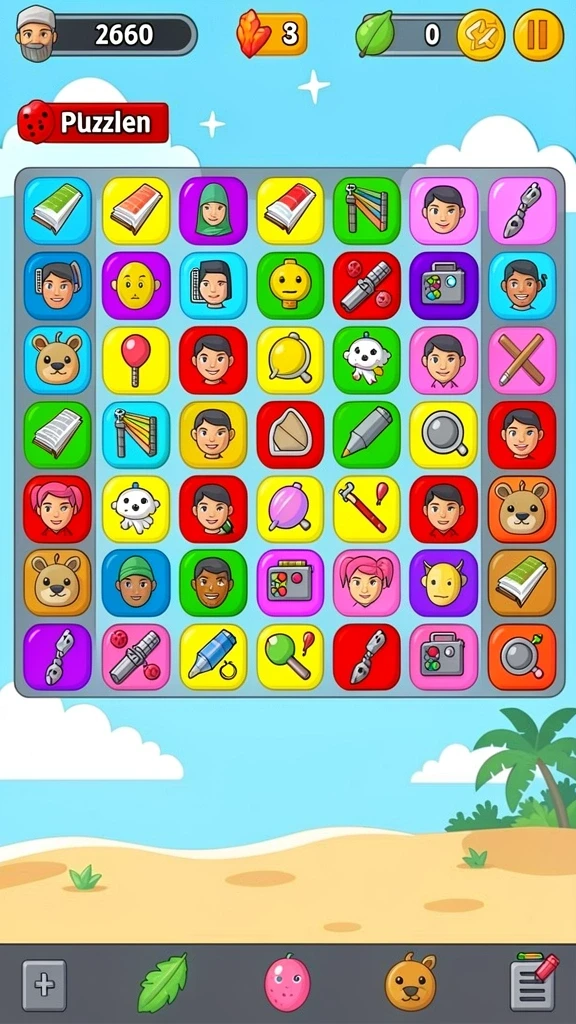Screen dimensions: 576x1024
Task: Select the yellow tile with blue crayon
Action: (x=213, y=657)
